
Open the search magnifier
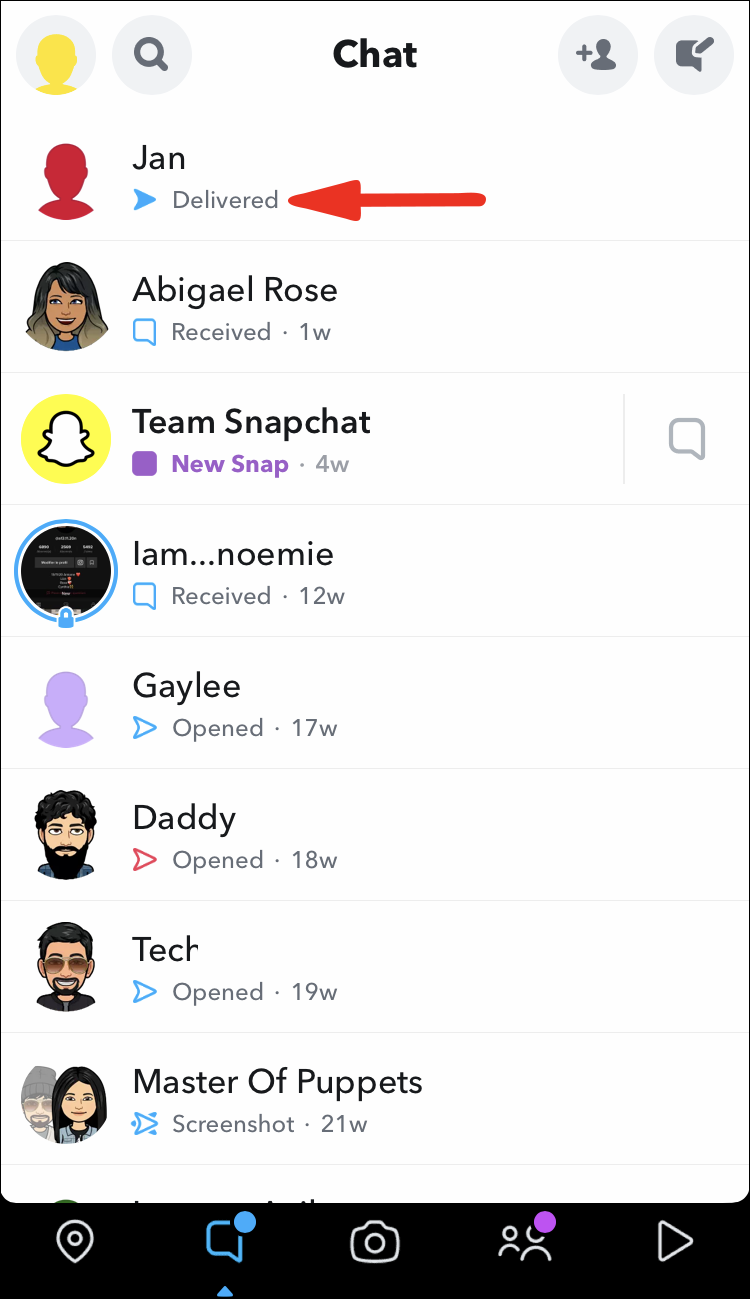pyautogui.click(x=151, y=55)
